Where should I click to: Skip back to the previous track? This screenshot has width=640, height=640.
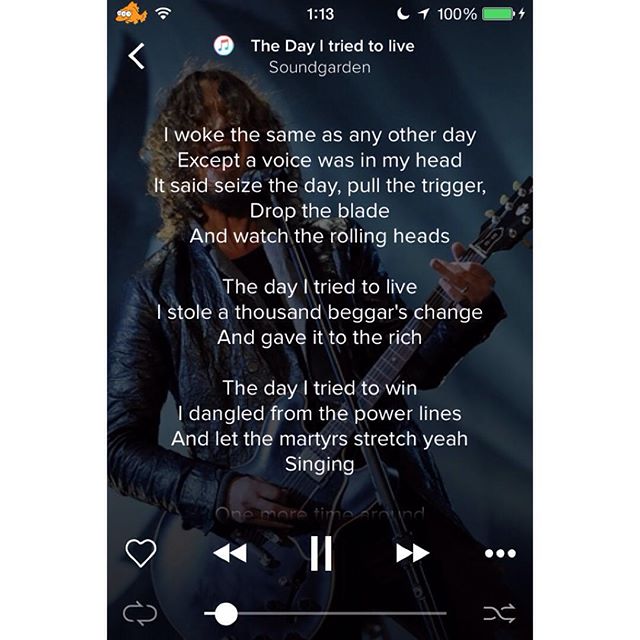230,553
